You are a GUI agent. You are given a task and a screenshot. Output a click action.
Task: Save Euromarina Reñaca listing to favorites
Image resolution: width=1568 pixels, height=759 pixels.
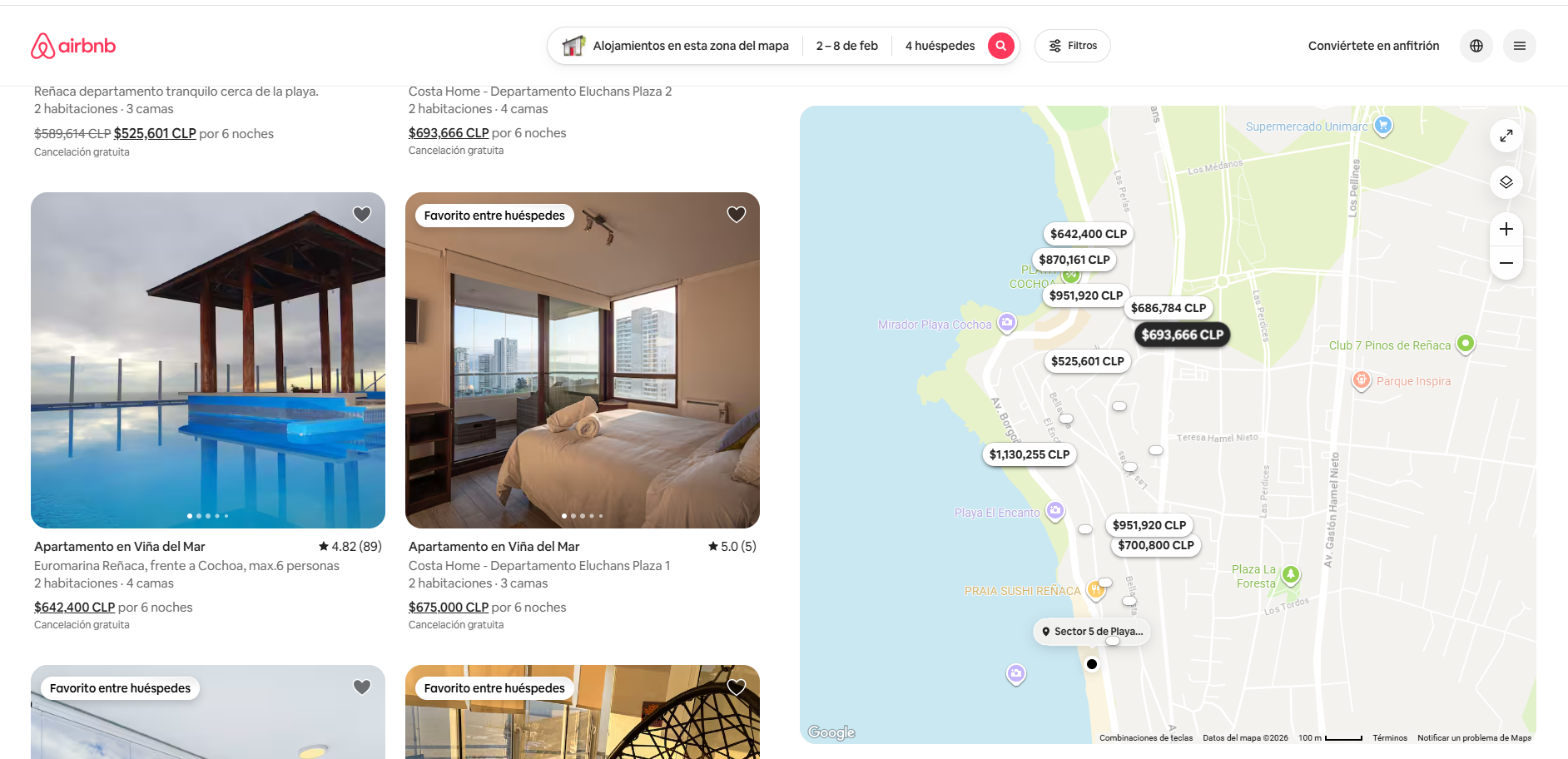click(x=362, y=215)
